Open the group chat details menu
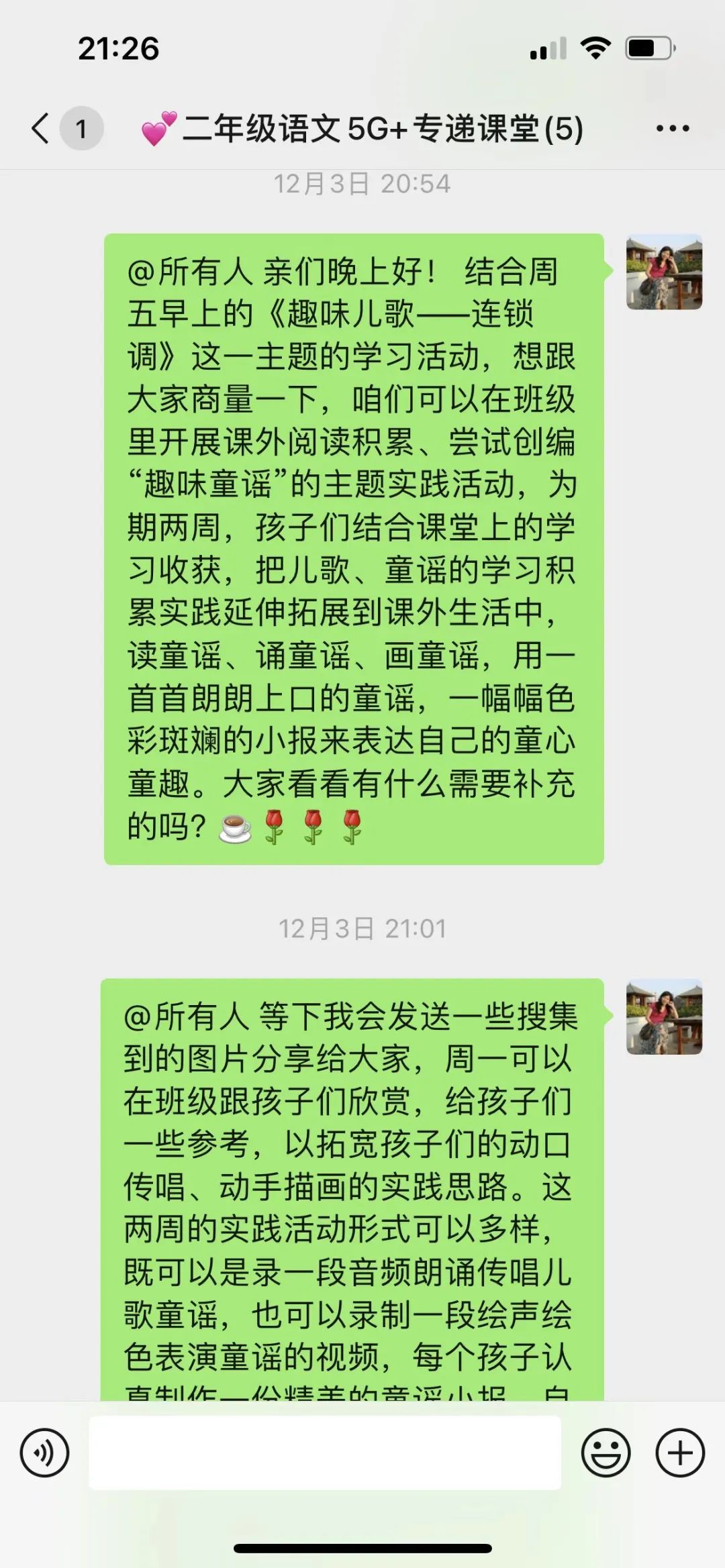 click(x=672, y=128)
